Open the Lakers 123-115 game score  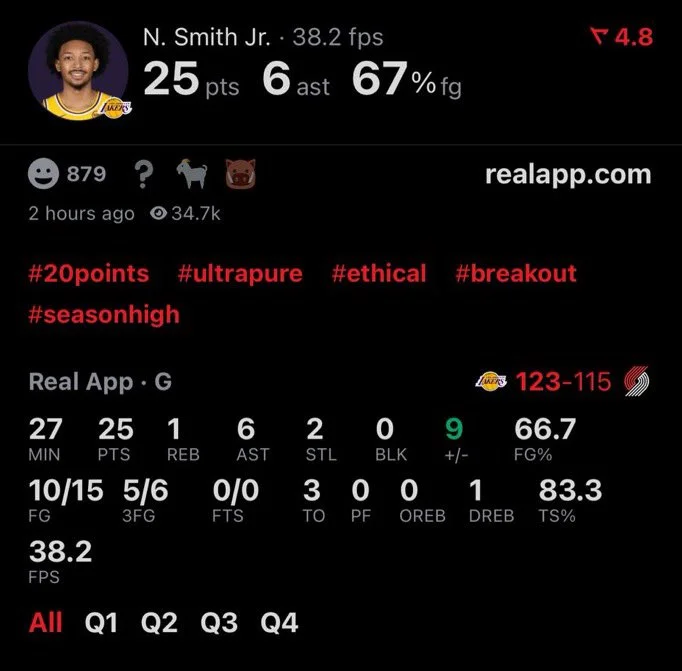(563, 382)
